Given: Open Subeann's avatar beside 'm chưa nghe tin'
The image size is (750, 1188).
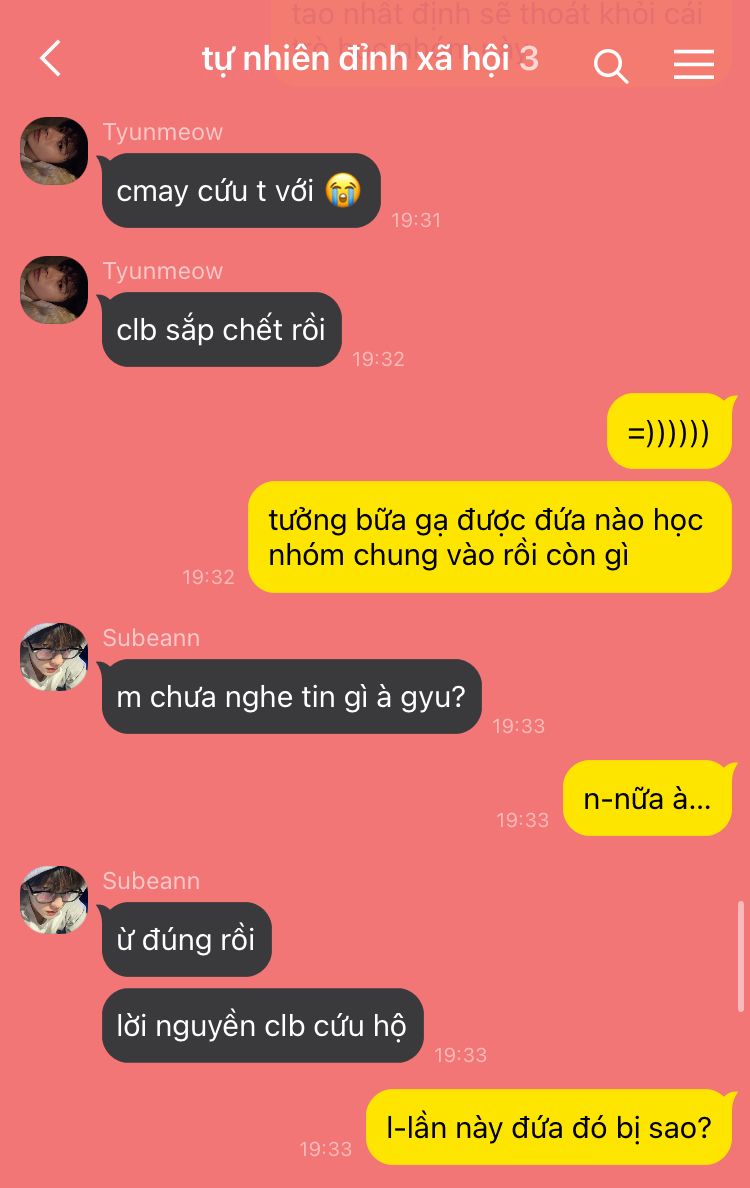Looking at the screenshot, I should (x=54, y=657).
